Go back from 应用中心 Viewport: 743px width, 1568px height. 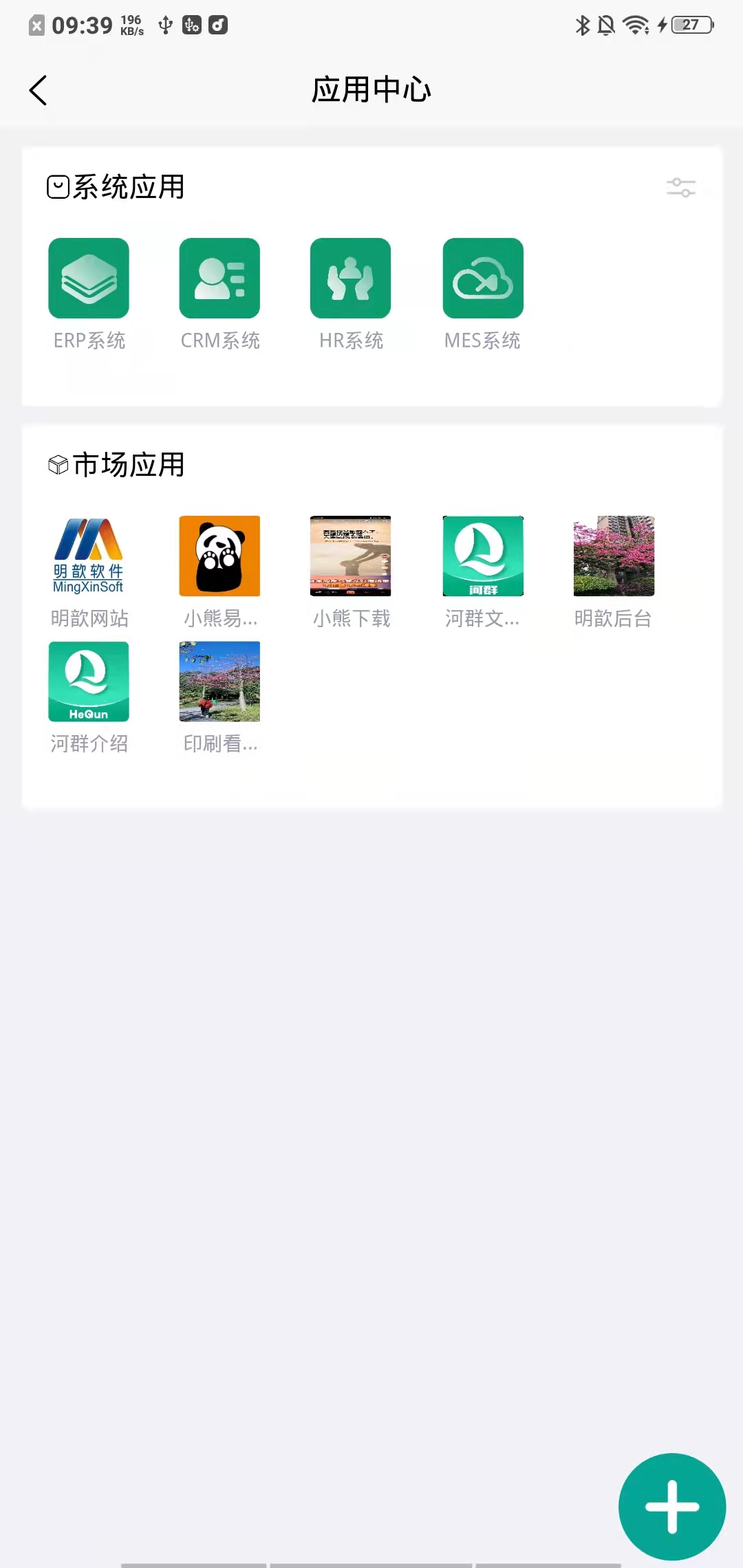click(x=39, y=90)
